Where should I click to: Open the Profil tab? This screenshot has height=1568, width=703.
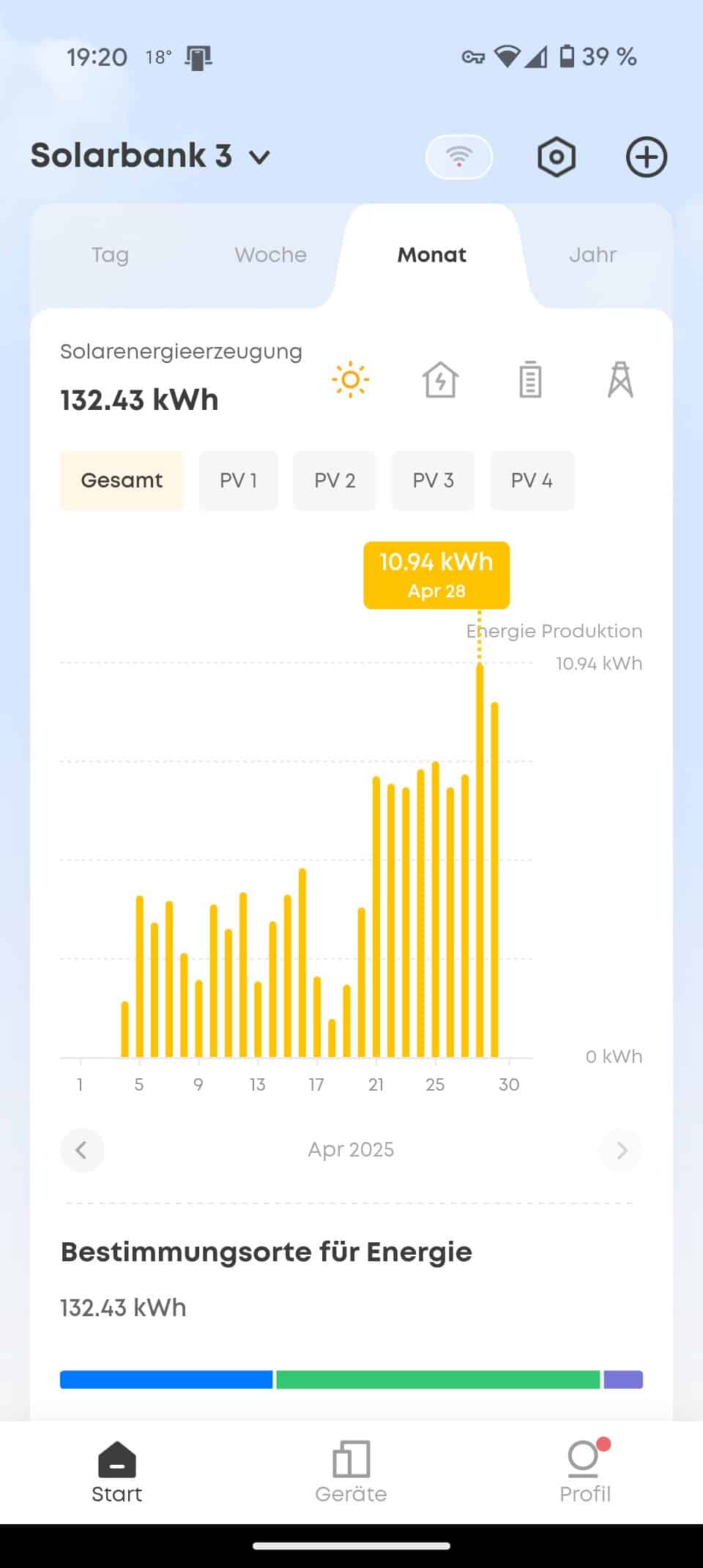584,1471
